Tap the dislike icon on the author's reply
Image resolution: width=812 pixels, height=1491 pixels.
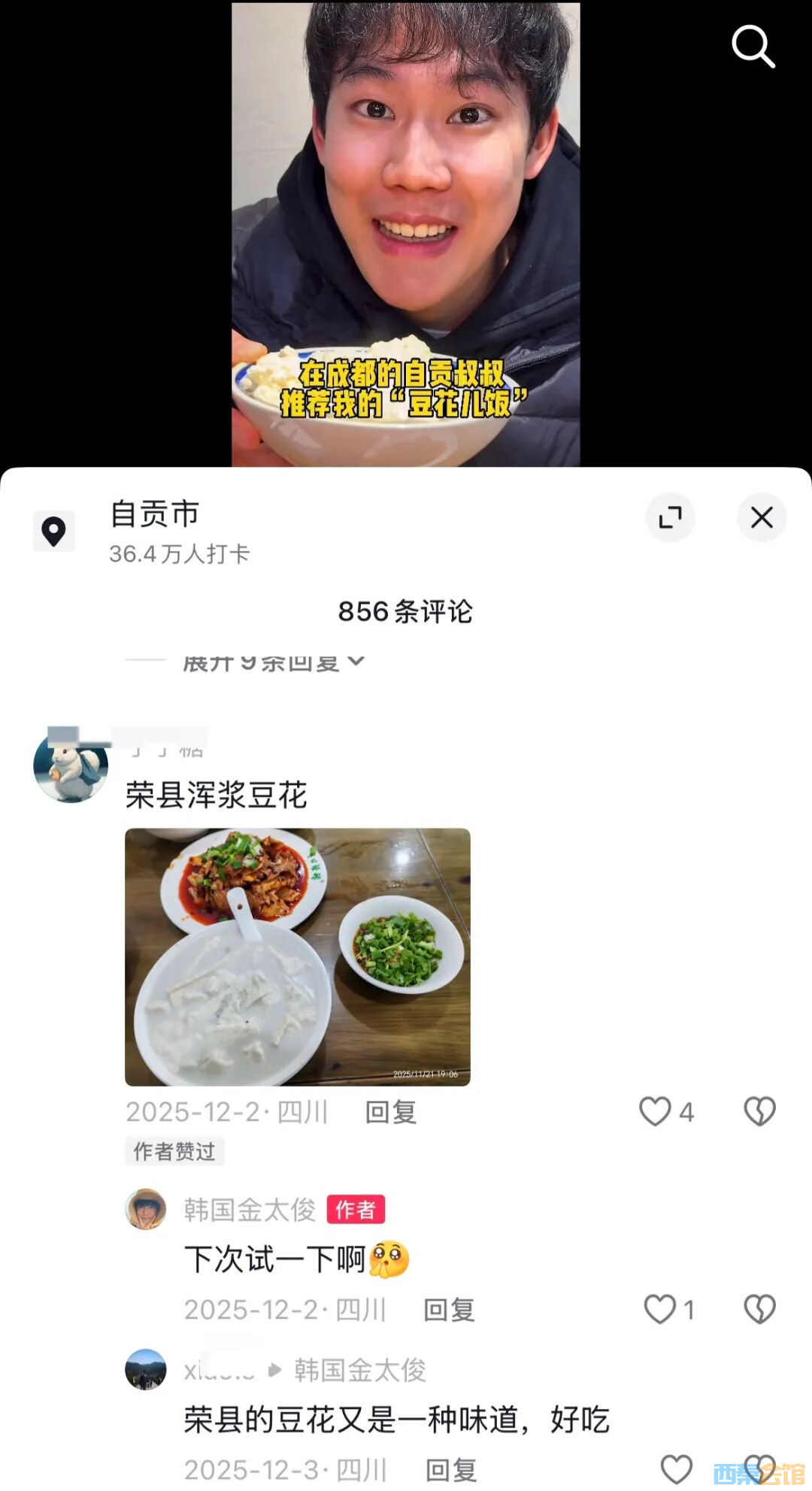pos(762,1309)
